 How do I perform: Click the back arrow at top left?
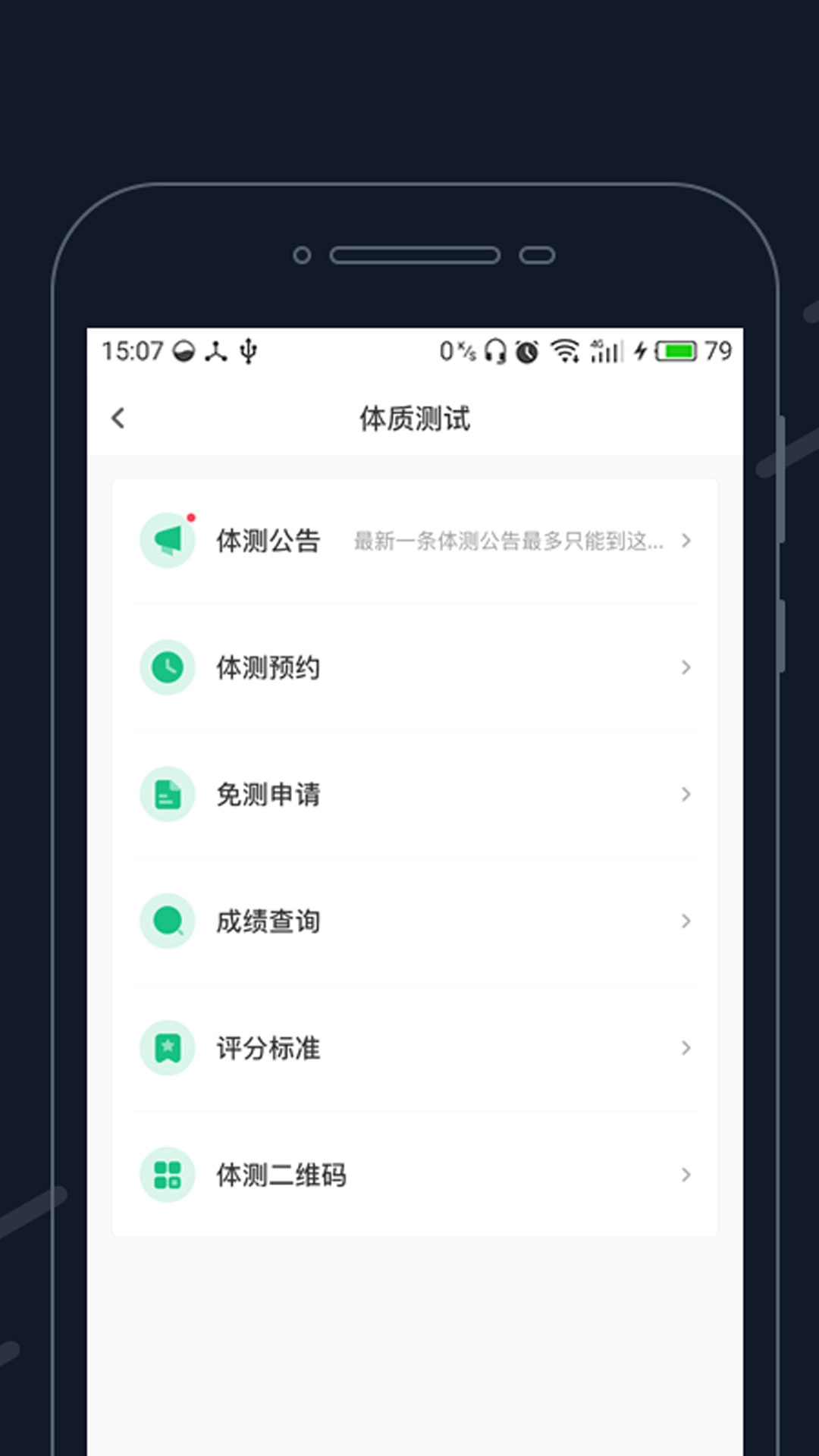coord(119,417)
